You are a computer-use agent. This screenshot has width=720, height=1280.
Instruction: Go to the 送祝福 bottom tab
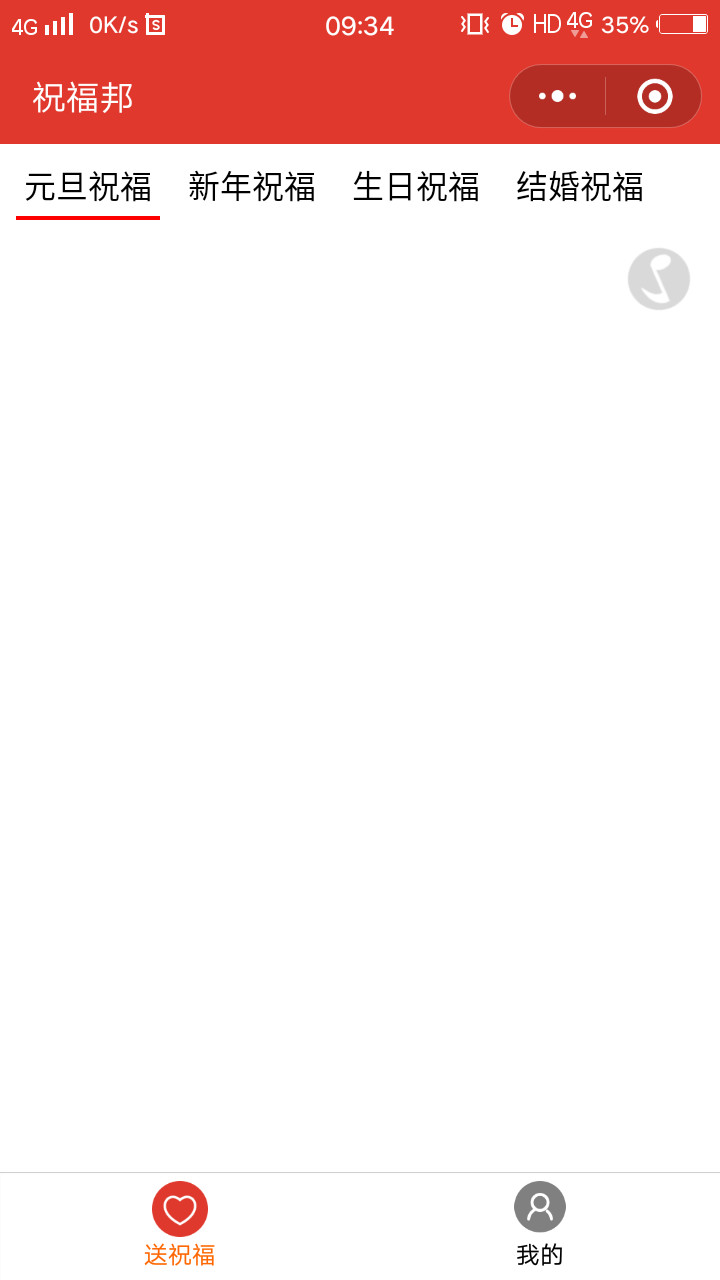(180, 1224)
